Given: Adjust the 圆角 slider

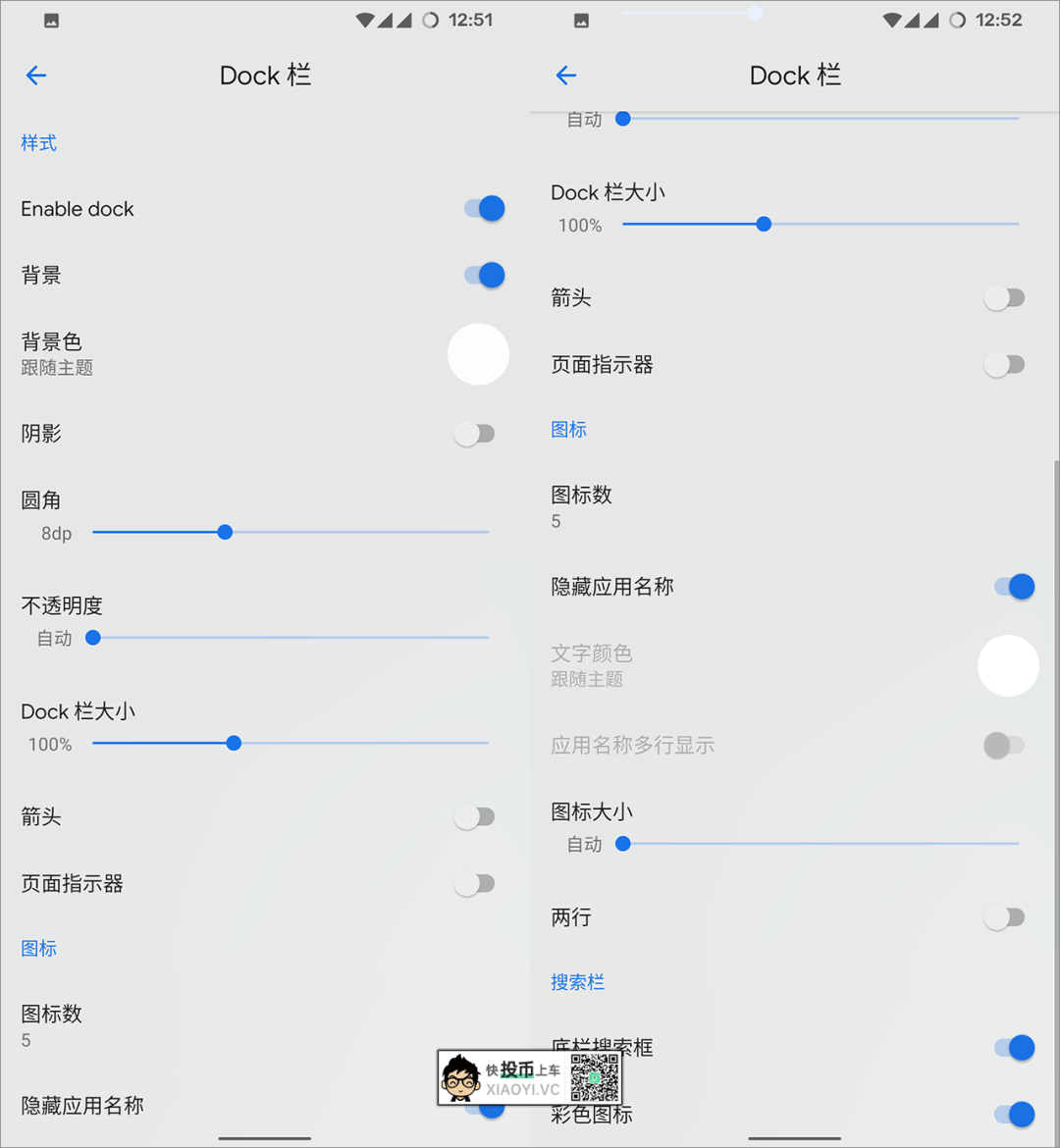Looking at the screenshot, I should point(225,532).
